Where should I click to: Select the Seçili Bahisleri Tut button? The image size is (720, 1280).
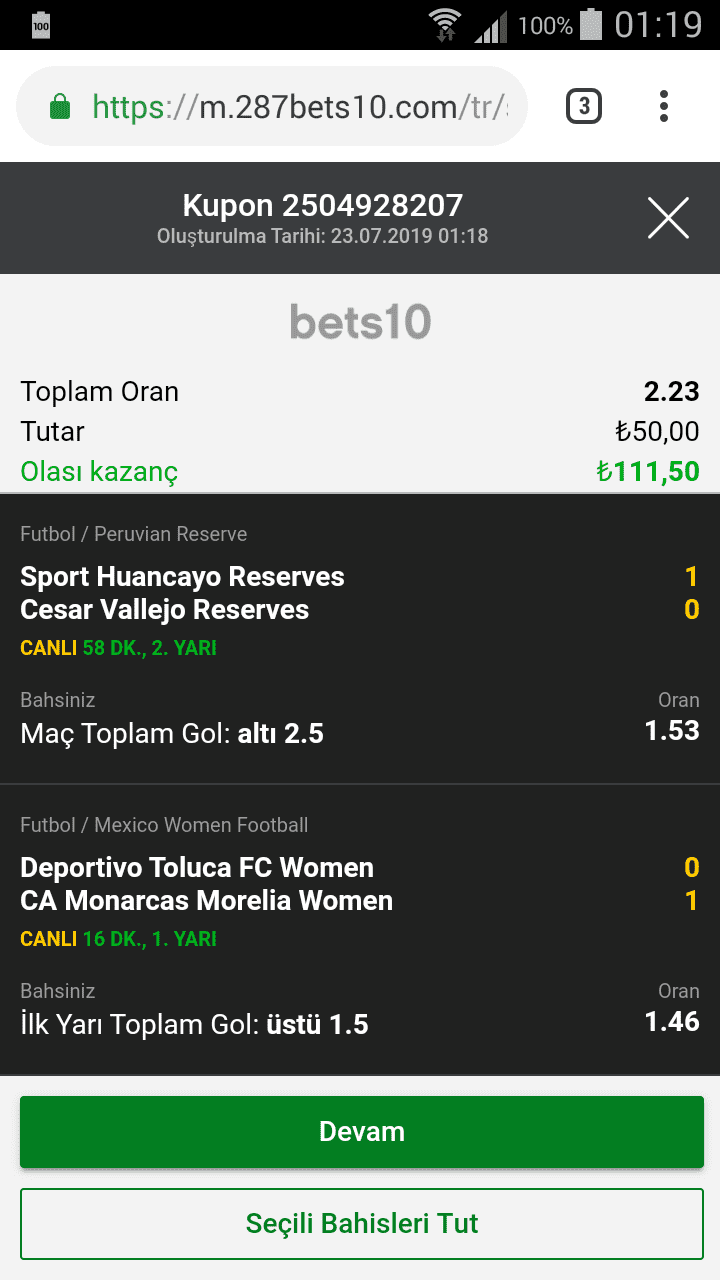click(362, 1223)
